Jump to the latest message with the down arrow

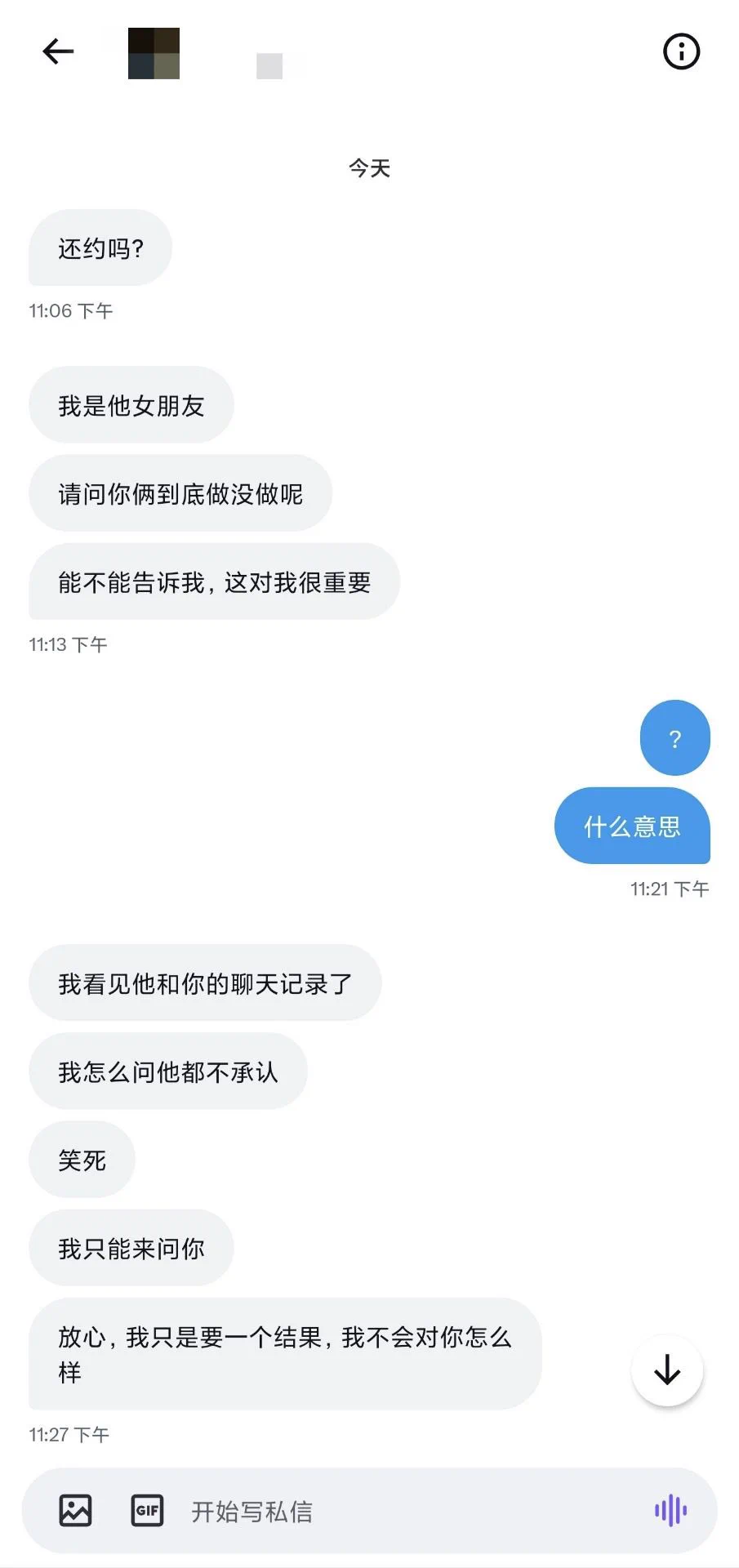coord(667,1370)
